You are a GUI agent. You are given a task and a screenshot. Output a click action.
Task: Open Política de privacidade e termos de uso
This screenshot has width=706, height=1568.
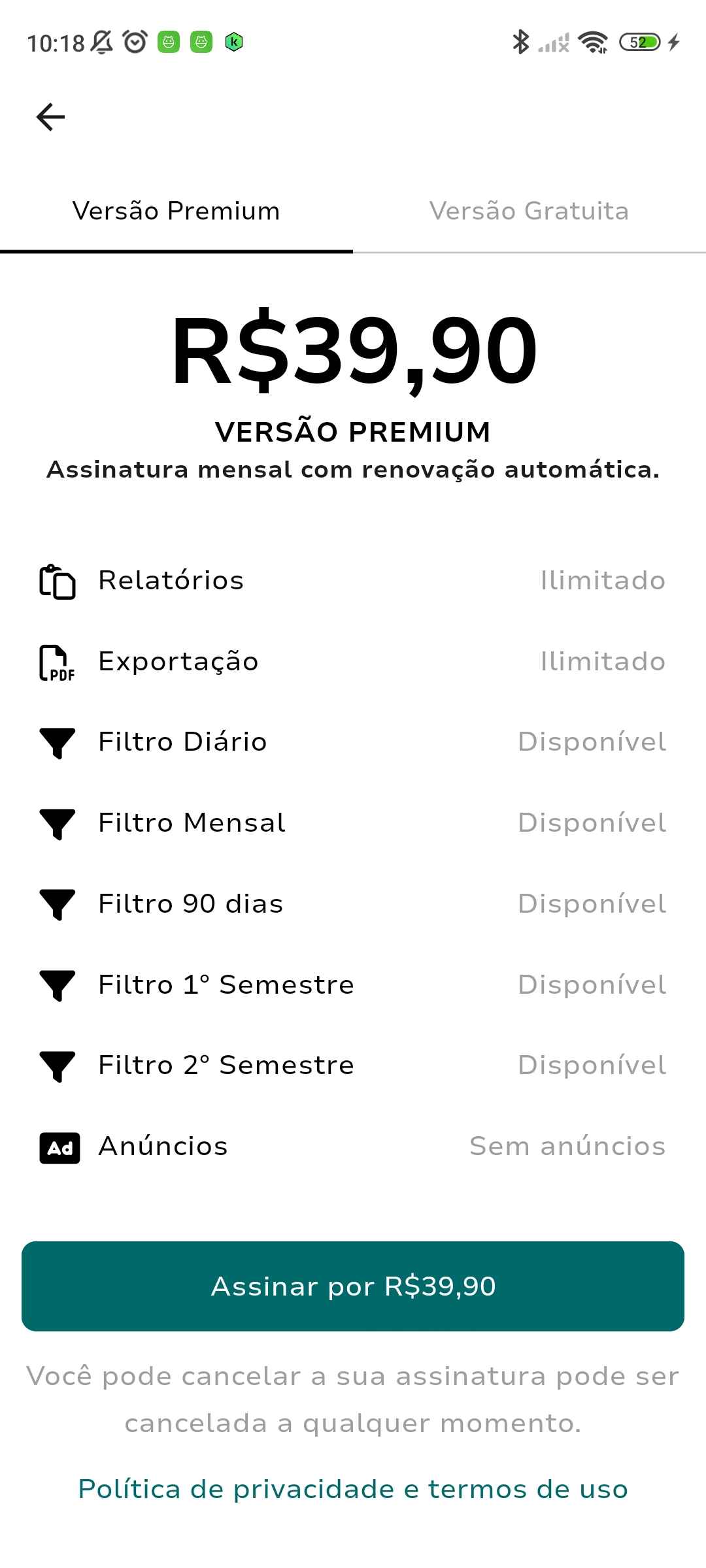point(353,1489)
